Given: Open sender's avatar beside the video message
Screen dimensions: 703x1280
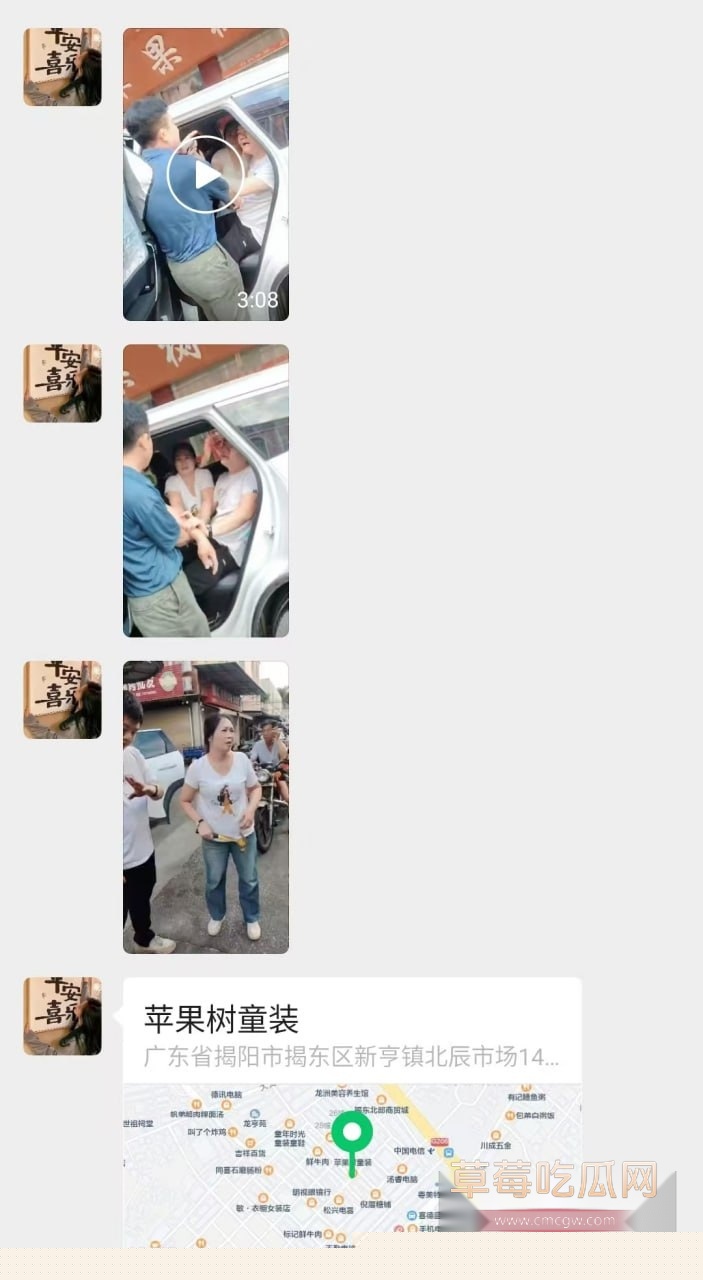Looking at the screenshot, I should pos(62,67).
